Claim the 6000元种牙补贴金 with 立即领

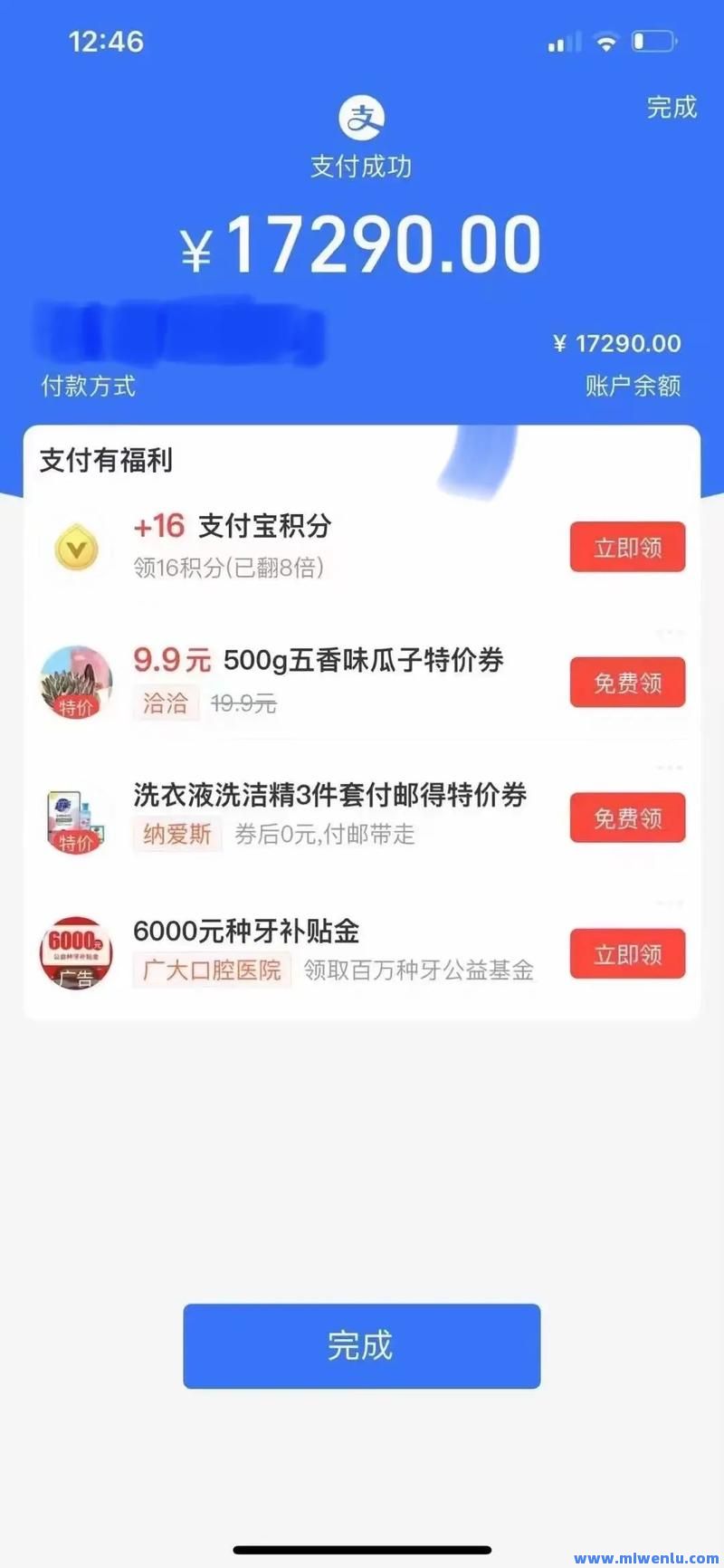point(627,954)
